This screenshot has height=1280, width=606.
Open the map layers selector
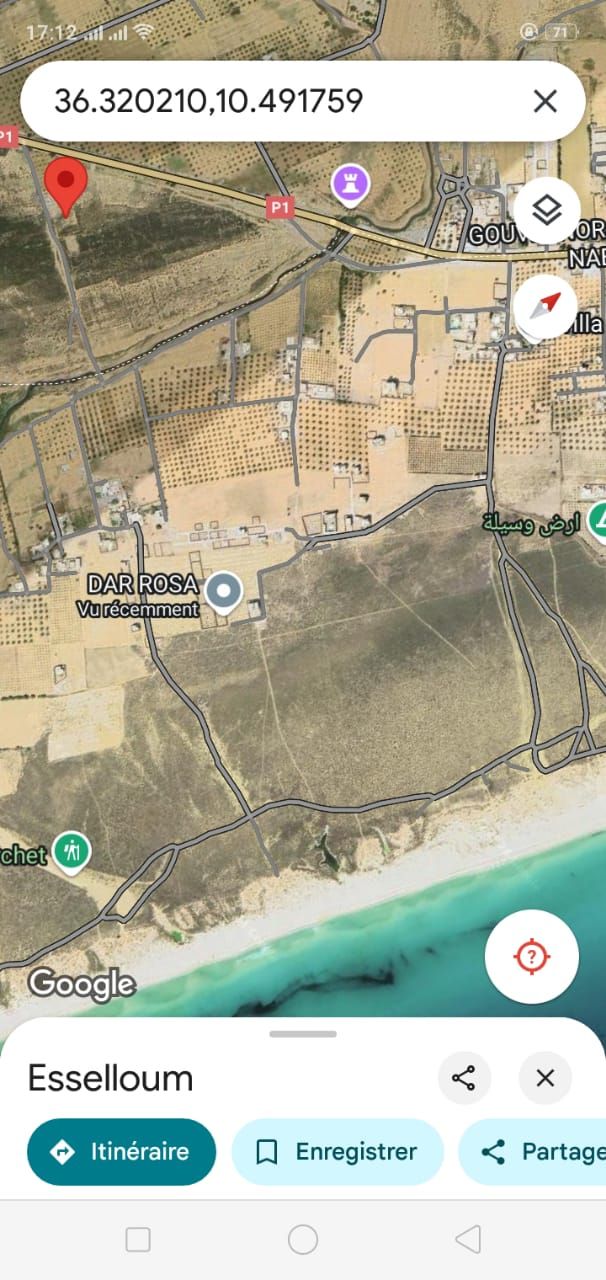[x=547, y=210]
